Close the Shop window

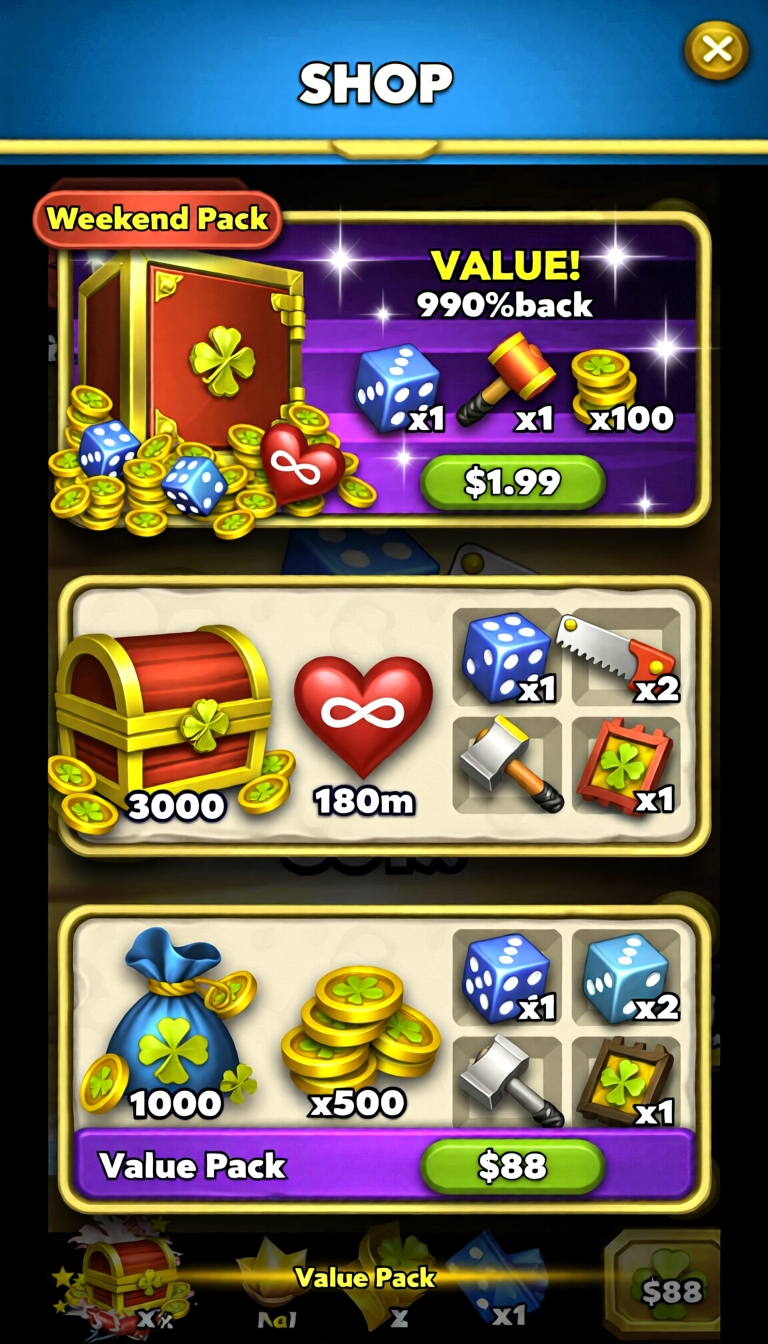tap(716, 48)
